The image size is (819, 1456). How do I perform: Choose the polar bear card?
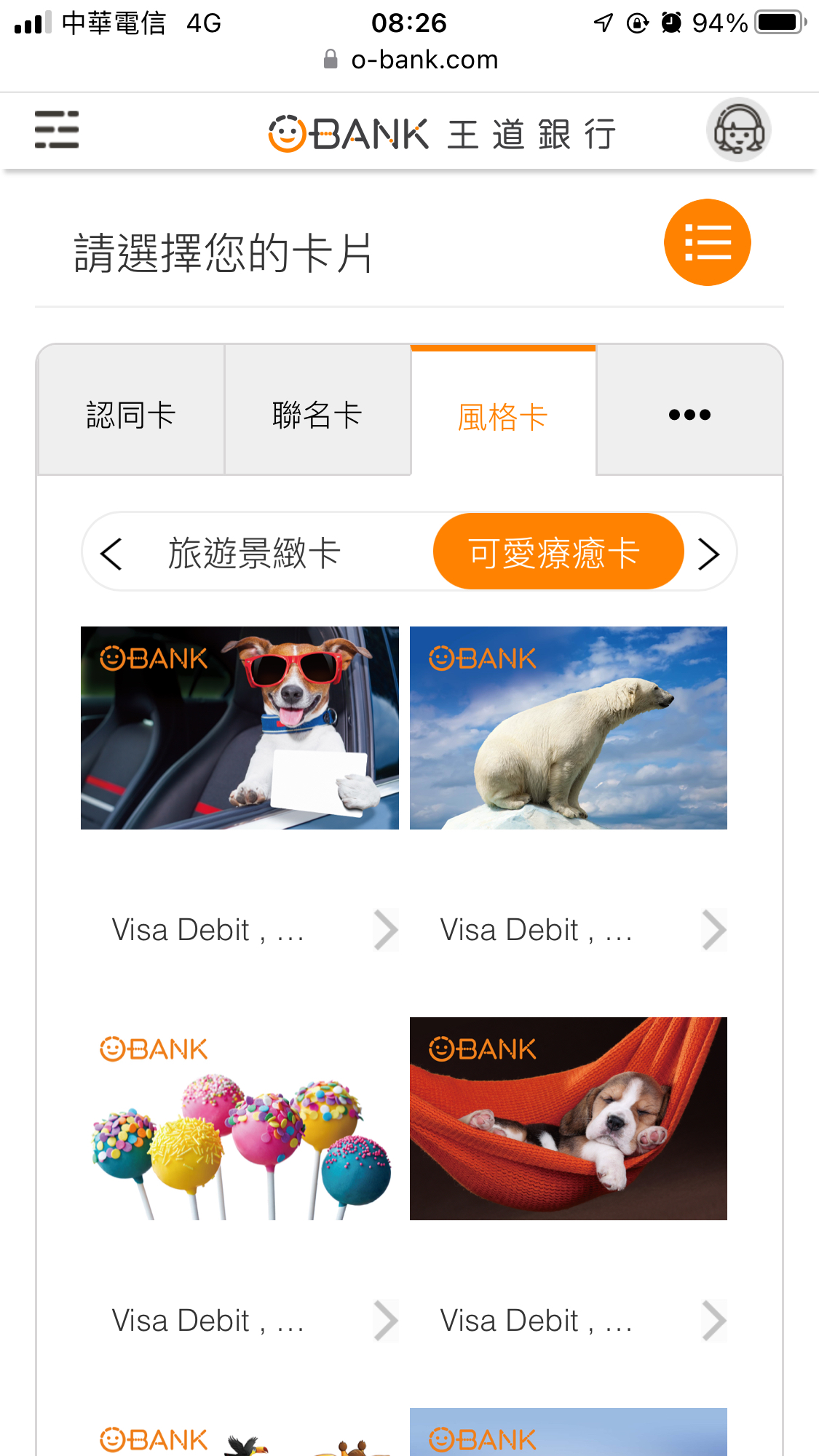[568, 728]
